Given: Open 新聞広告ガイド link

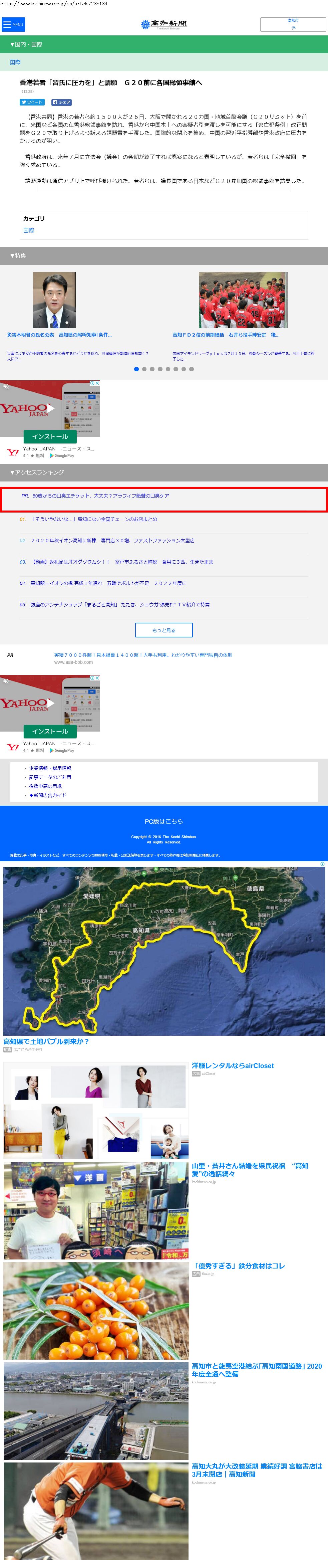Looking at the screenshot, I should click(x=48, y=795).
